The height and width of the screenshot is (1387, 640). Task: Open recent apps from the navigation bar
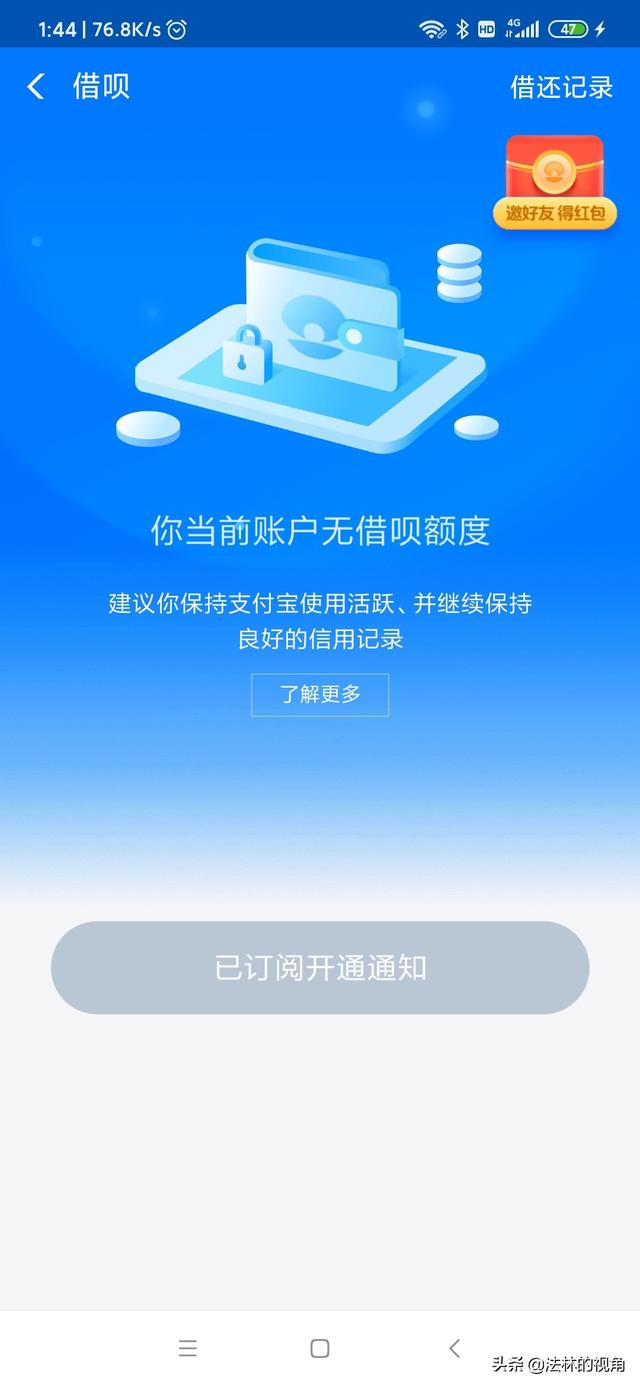(x=188, y=1348)
